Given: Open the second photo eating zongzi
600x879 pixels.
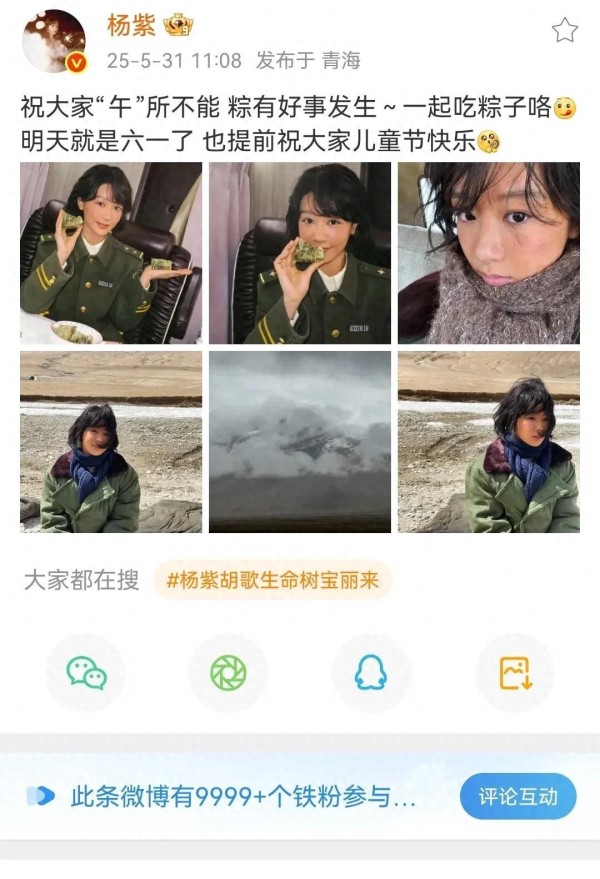Looking at the screenshot, I should tap(300, 253).
